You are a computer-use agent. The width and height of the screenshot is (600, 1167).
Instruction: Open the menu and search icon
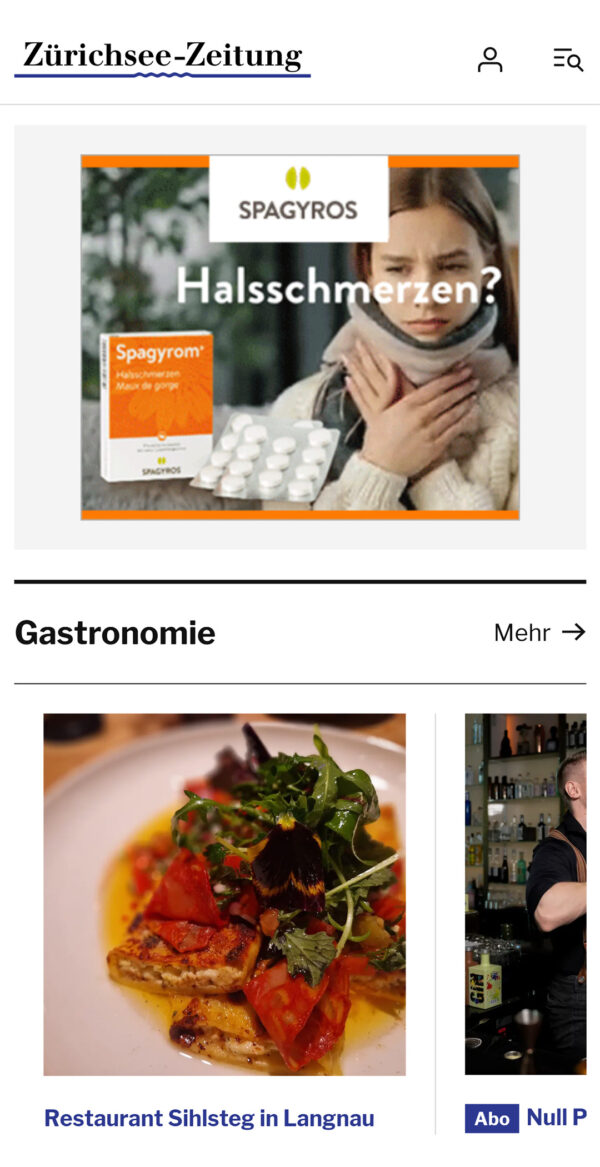tap(568, 60)
